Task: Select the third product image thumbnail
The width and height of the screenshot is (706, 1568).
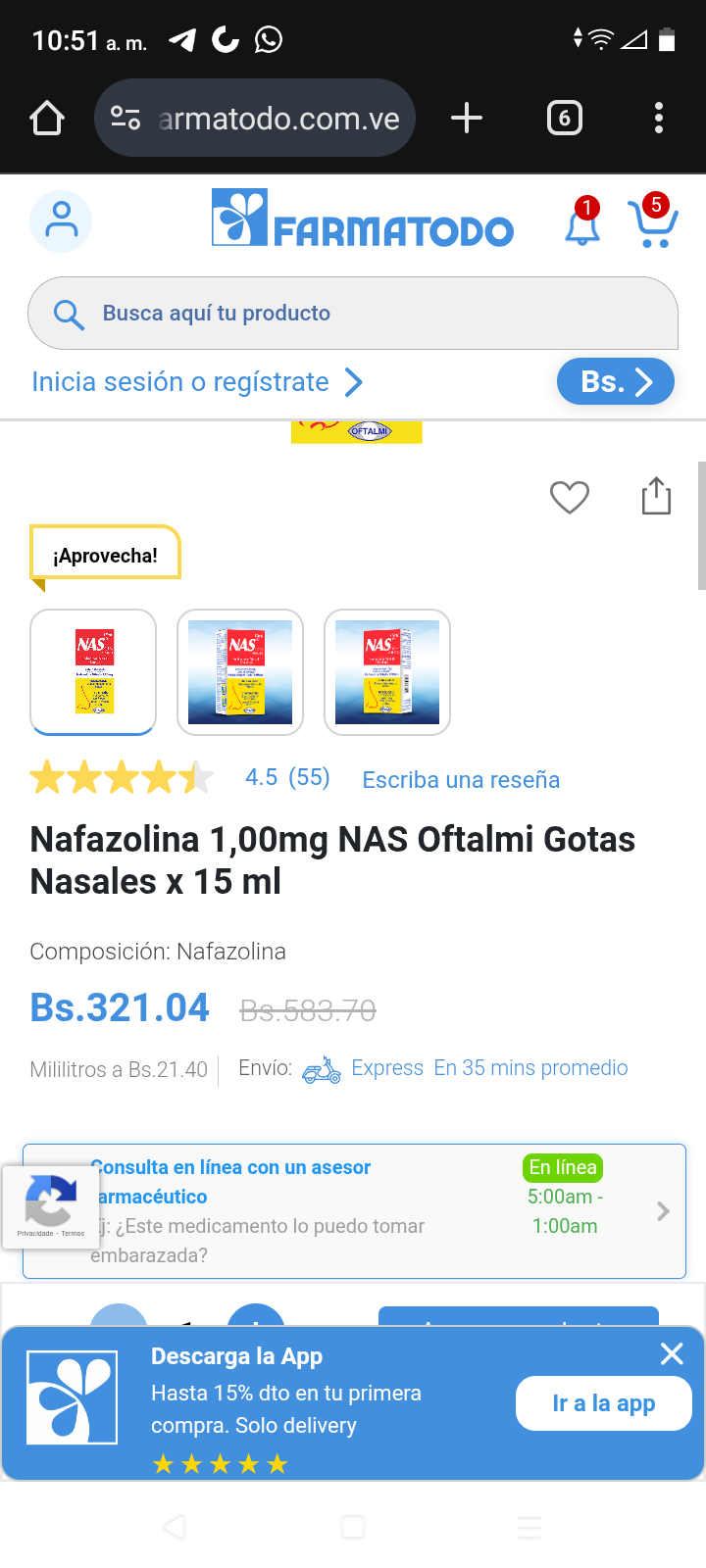Action: (x=387, y=672)
